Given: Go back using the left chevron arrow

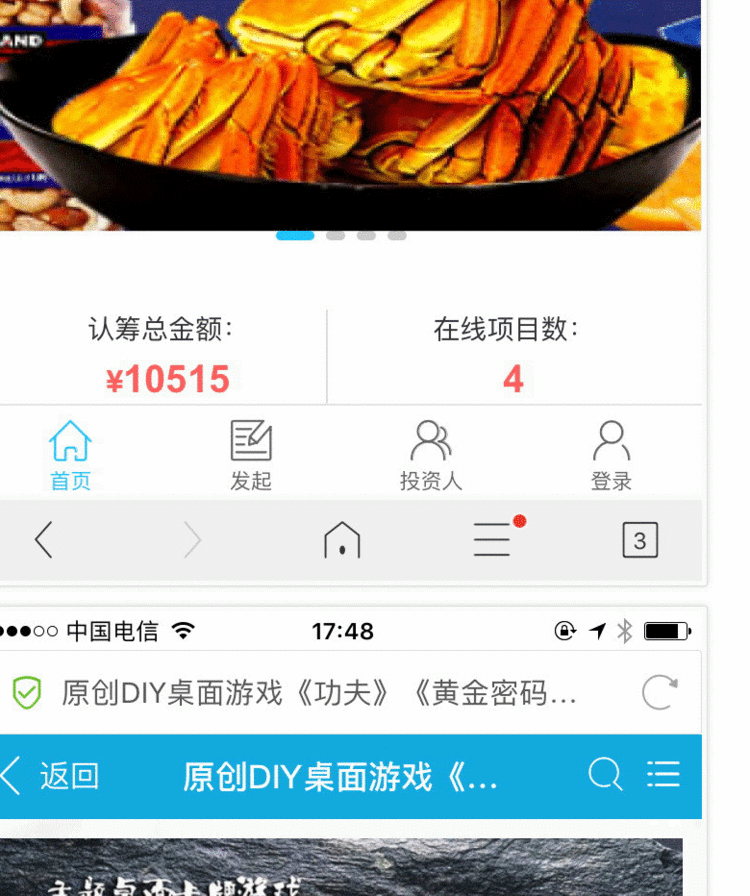Looking at the screenshot, I should [x=42, y=540].
